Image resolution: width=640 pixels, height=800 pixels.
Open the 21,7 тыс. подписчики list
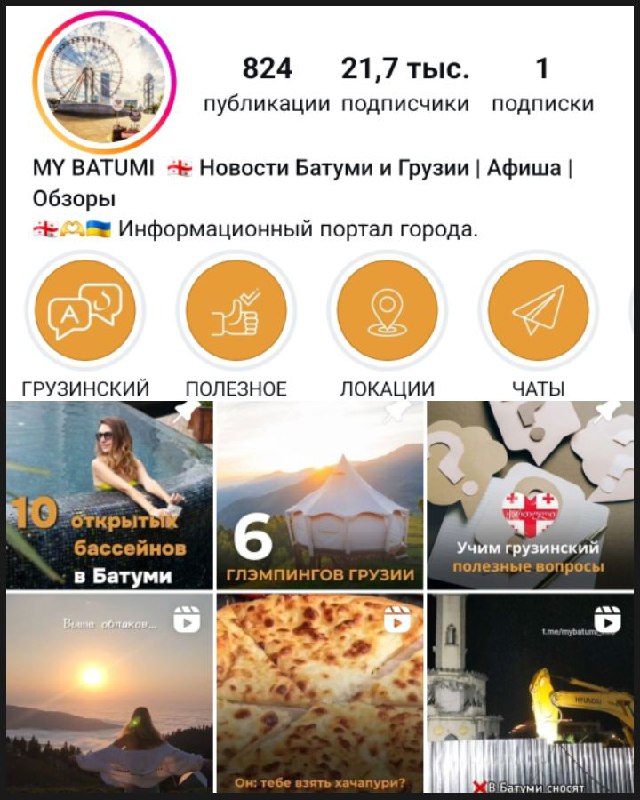(404, 84)
